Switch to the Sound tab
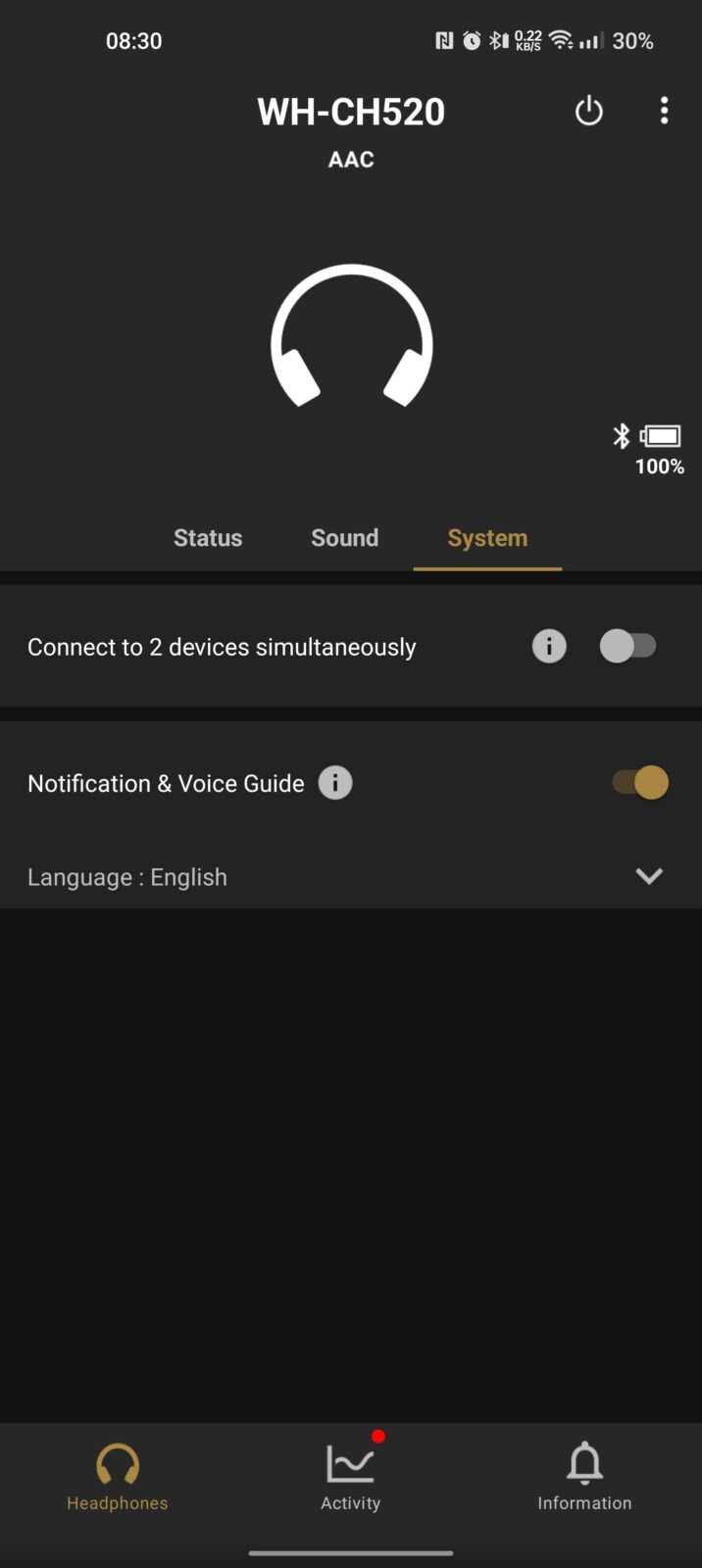The width and height of the screenshot is (702, 1568). pyautogui.click(x=344, y=538)
